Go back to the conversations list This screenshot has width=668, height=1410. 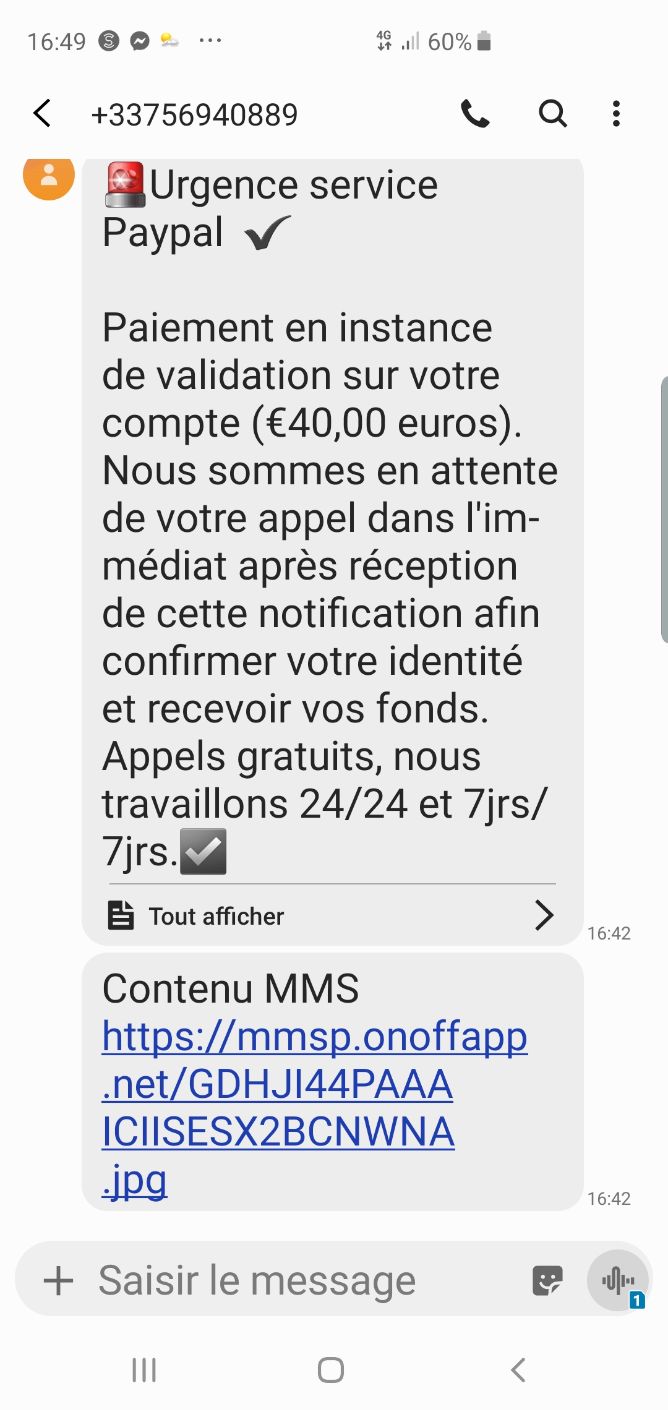click(x=42, y=114)
